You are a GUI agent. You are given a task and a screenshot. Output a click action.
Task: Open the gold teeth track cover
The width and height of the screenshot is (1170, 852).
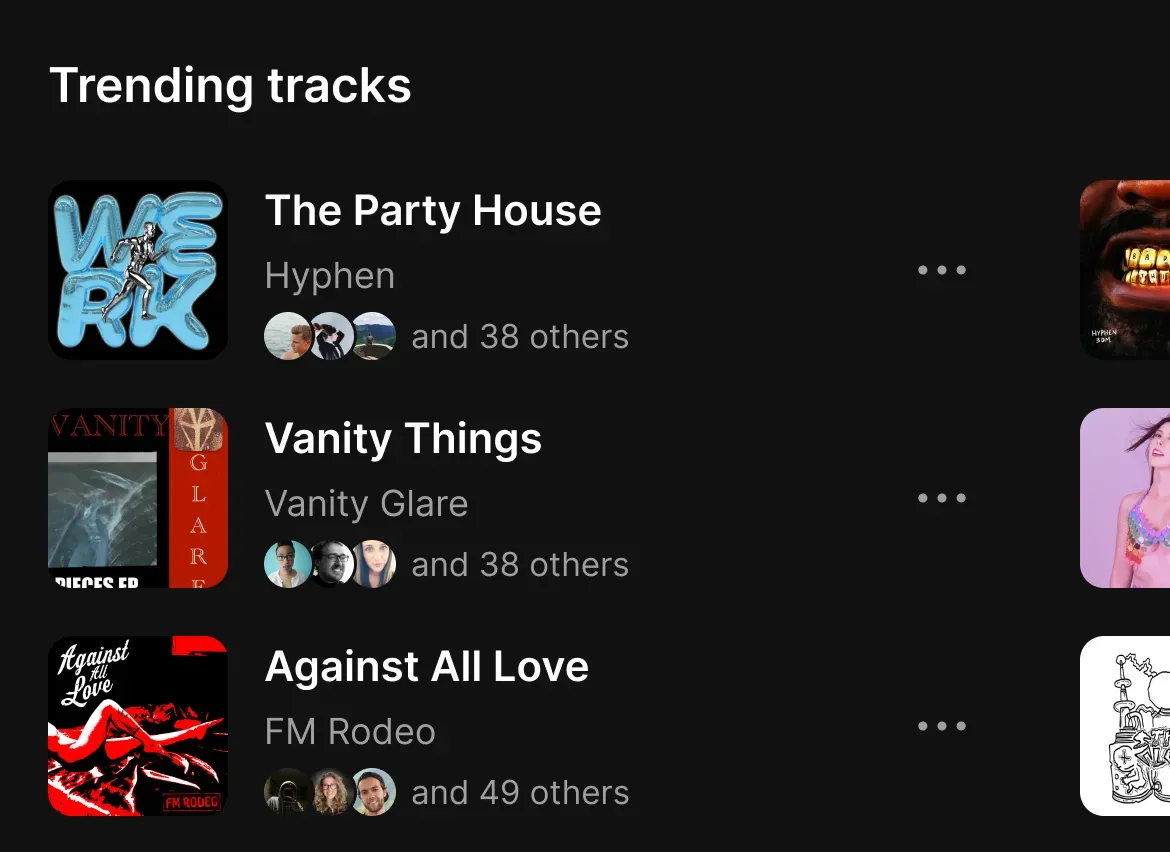click(x=1126, y=270)
